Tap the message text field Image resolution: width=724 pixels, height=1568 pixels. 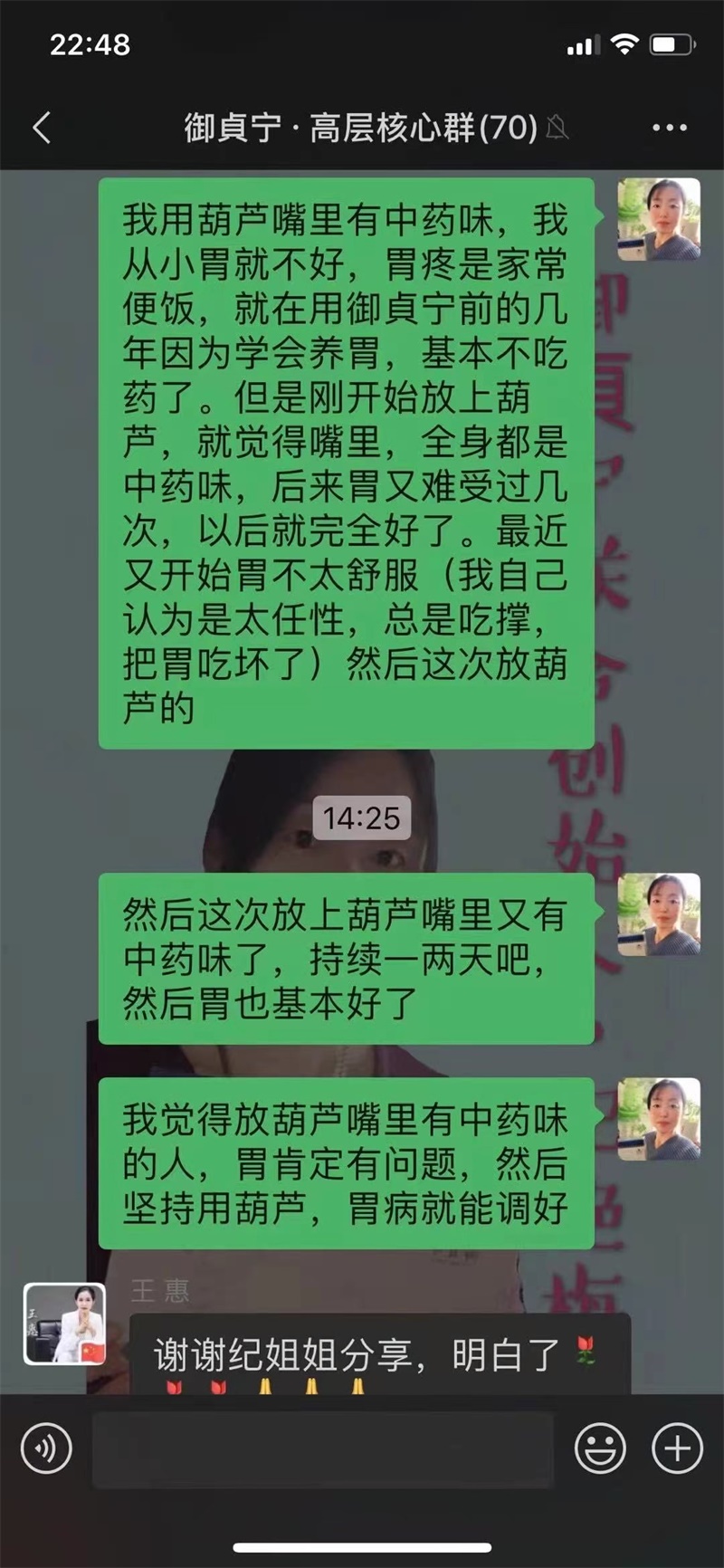[322, 1449]
